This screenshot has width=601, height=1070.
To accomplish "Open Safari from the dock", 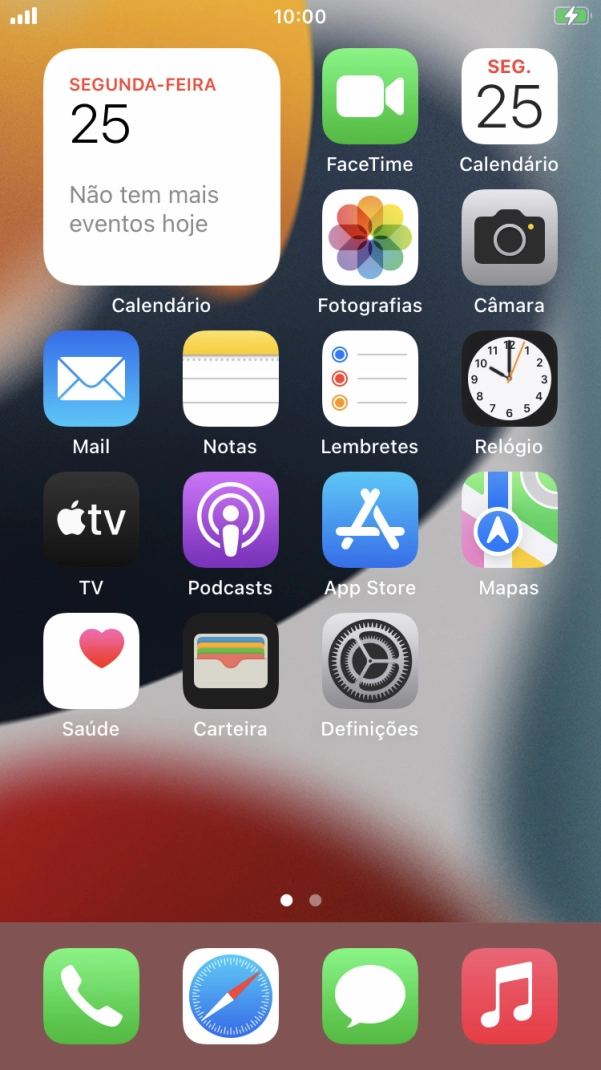I will [x=230, y=996].
